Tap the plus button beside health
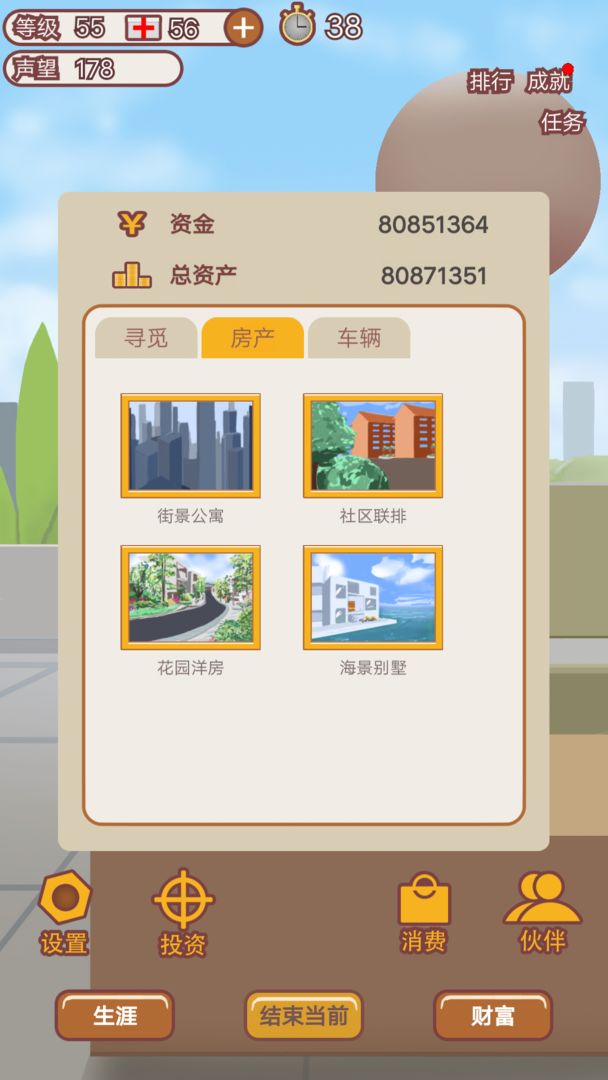Image resolution: width=608 pixels, height=1080 pixels. point(242,27)
